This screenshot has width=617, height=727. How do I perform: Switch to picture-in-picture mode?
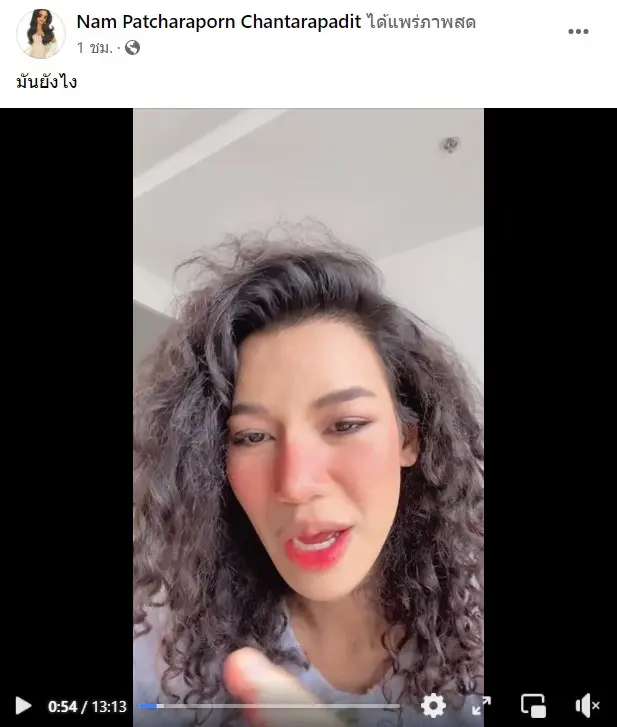(534, 706)
